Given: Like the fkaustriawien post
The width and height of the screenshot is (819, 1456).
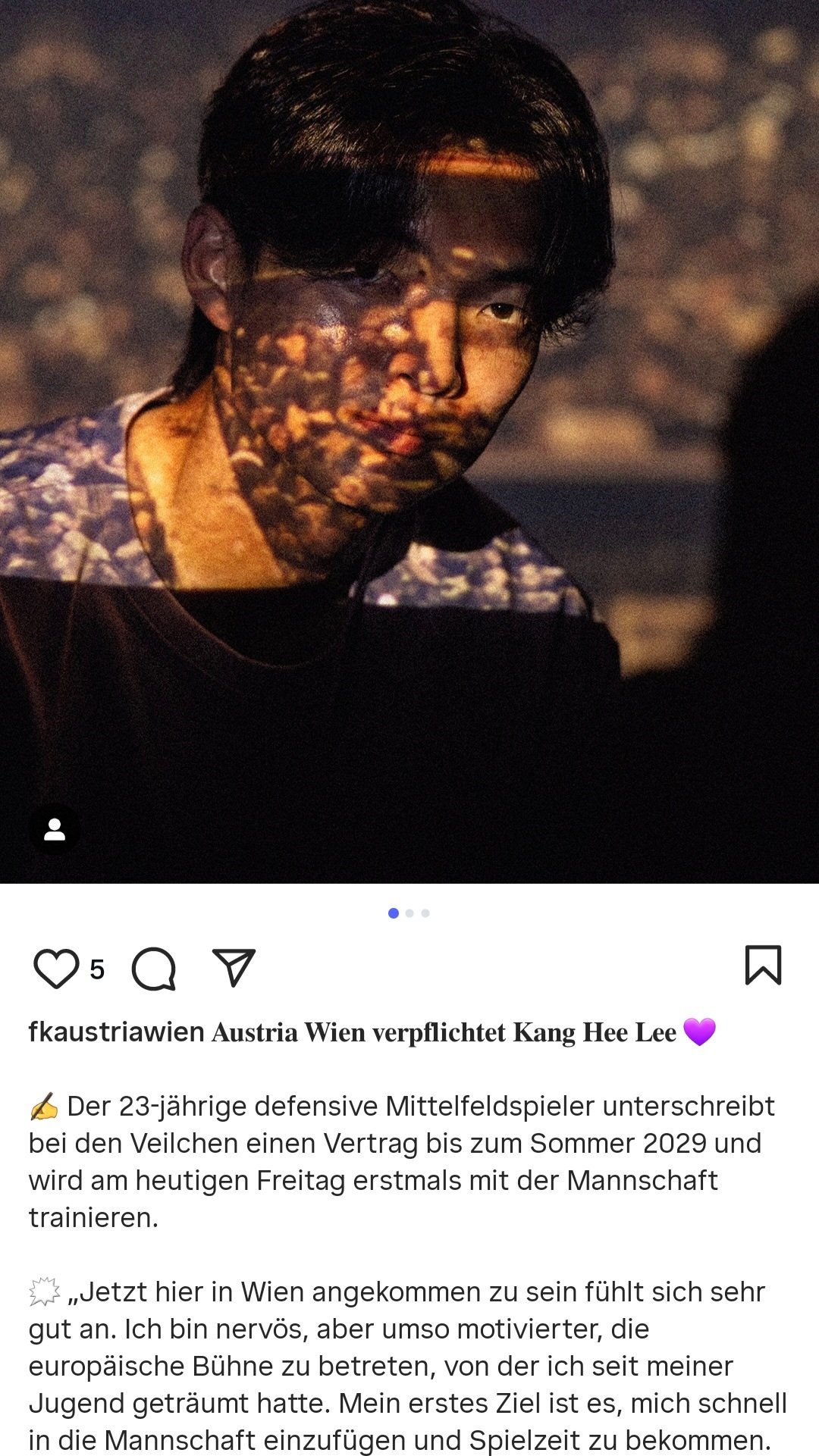Looking at the screenshot, I should point(56,969).
